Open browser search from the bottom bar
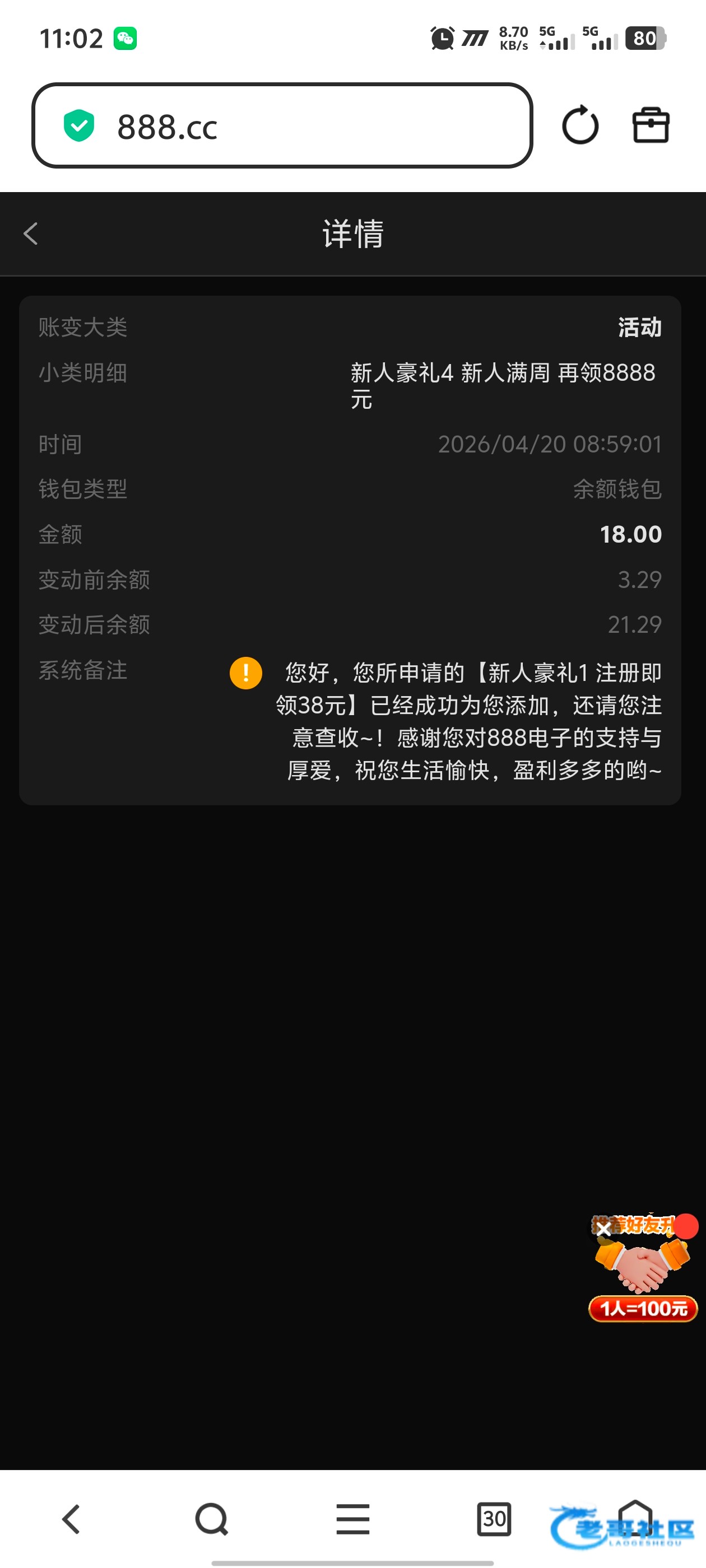The image size is (706, 1568). click(x=211, y=1519)
